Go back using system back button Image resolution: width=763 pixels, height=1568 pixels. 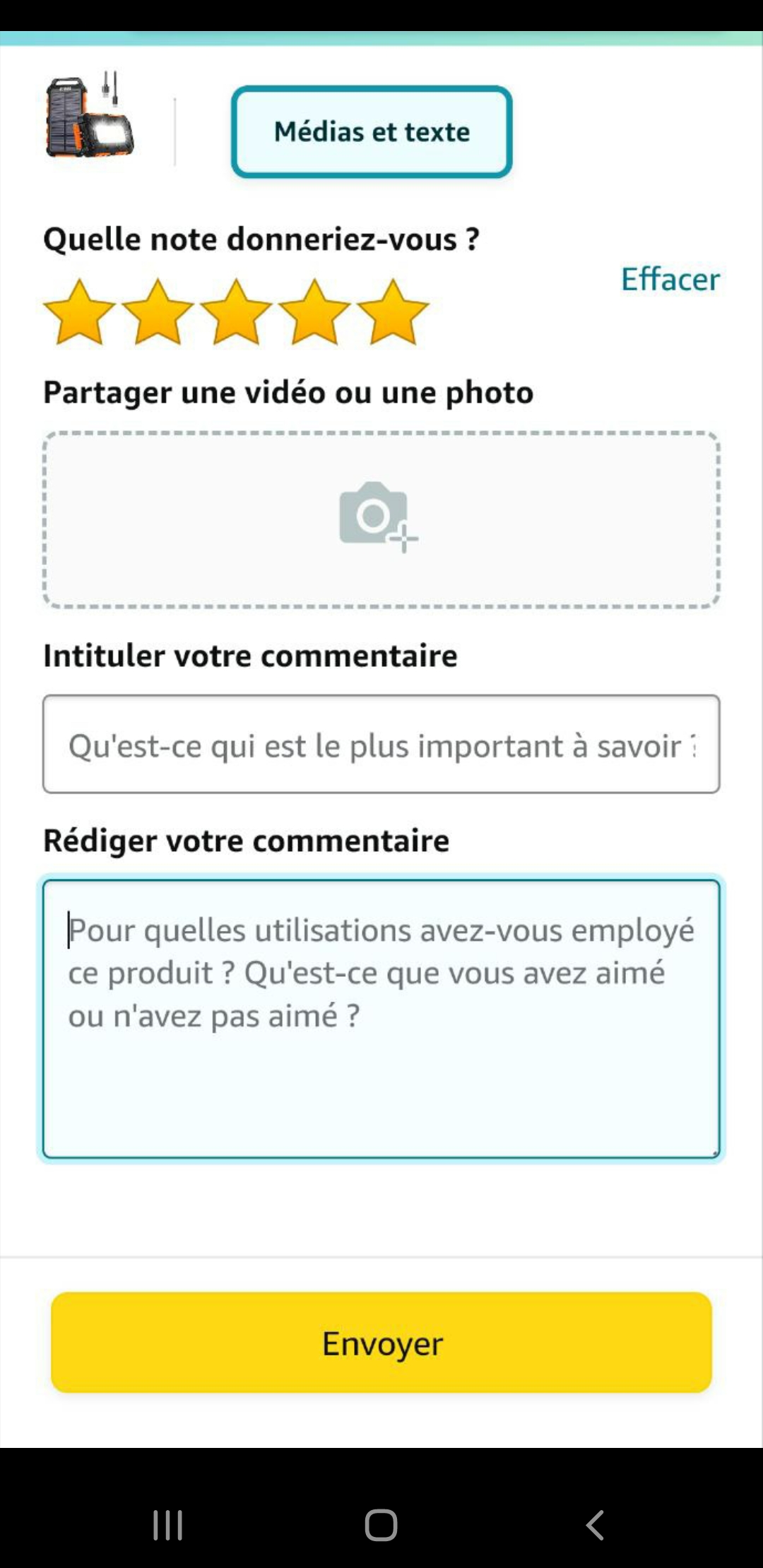pos(595,1525)
